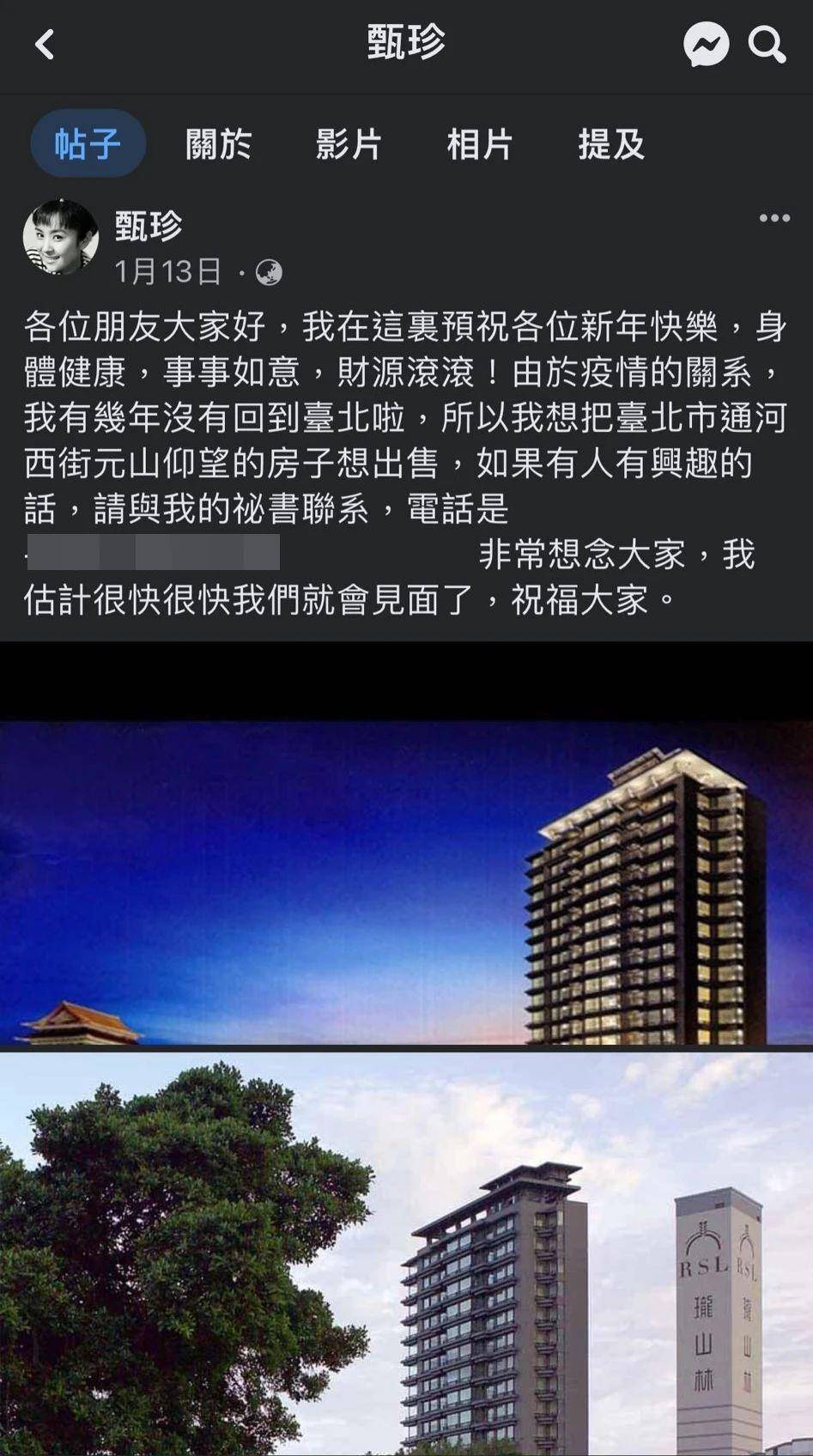The width and height of the screenshot is (813, 1456).
Task: Switch to the 影片 tab
Action: coord(349,143)
